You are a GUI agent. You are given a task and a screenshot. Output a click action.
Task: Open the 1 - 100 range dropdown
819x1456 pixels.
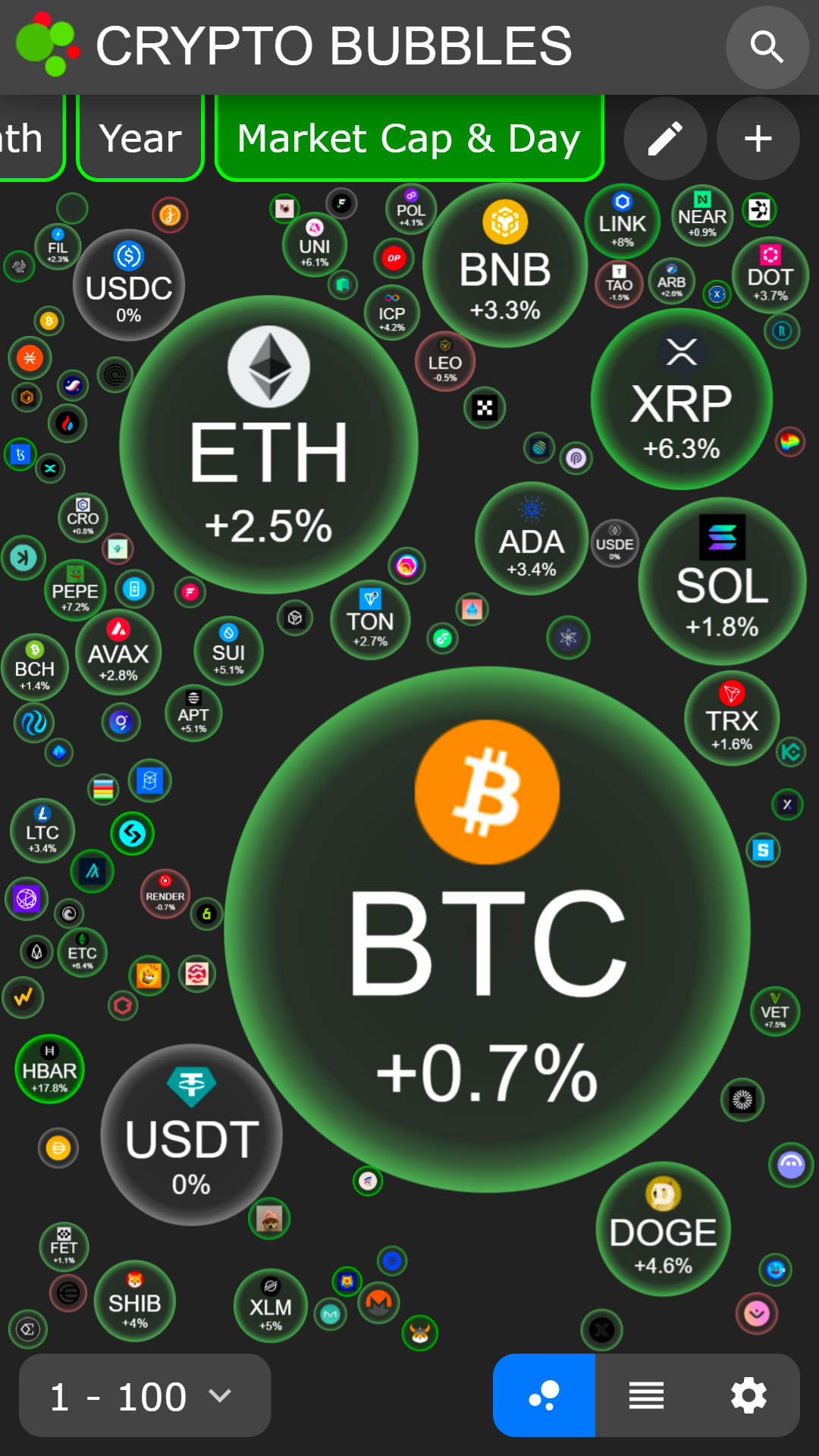coord(144,1395)
